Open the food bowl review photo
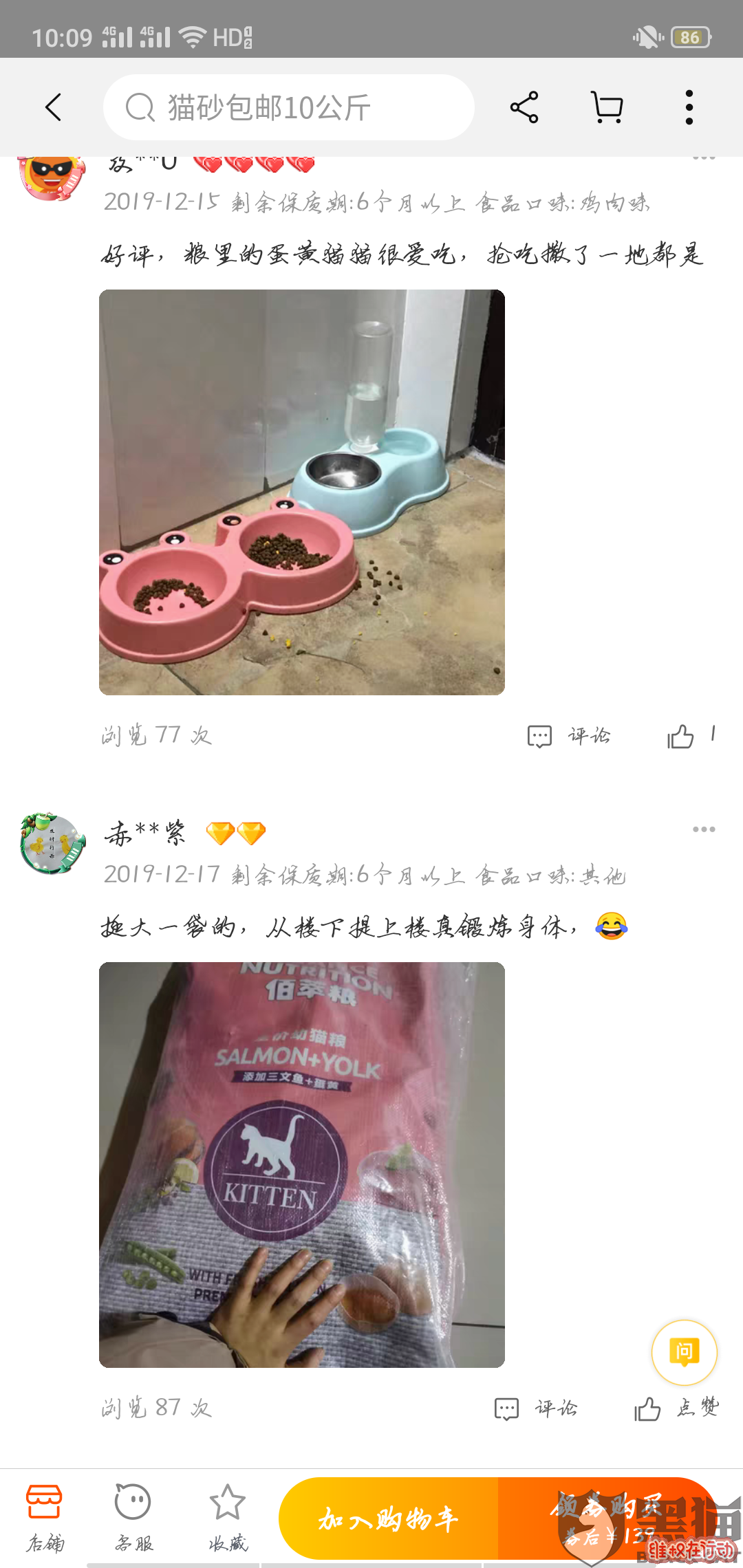Viewport: 743px width, 1568px height. click(302, 492)
